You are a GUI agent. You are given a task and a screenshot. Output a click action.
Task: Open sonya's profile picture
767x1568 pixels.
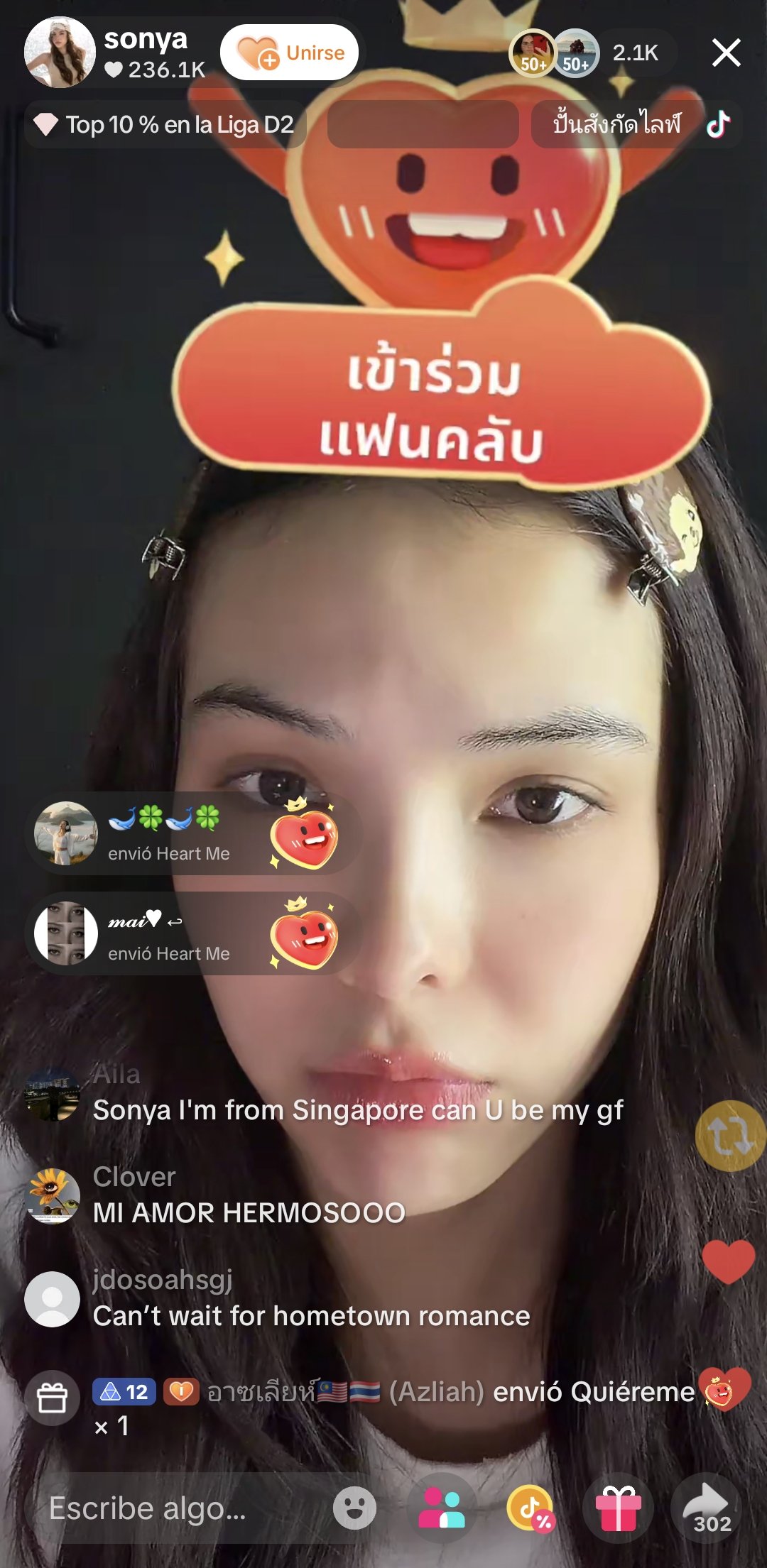(60, 53)
